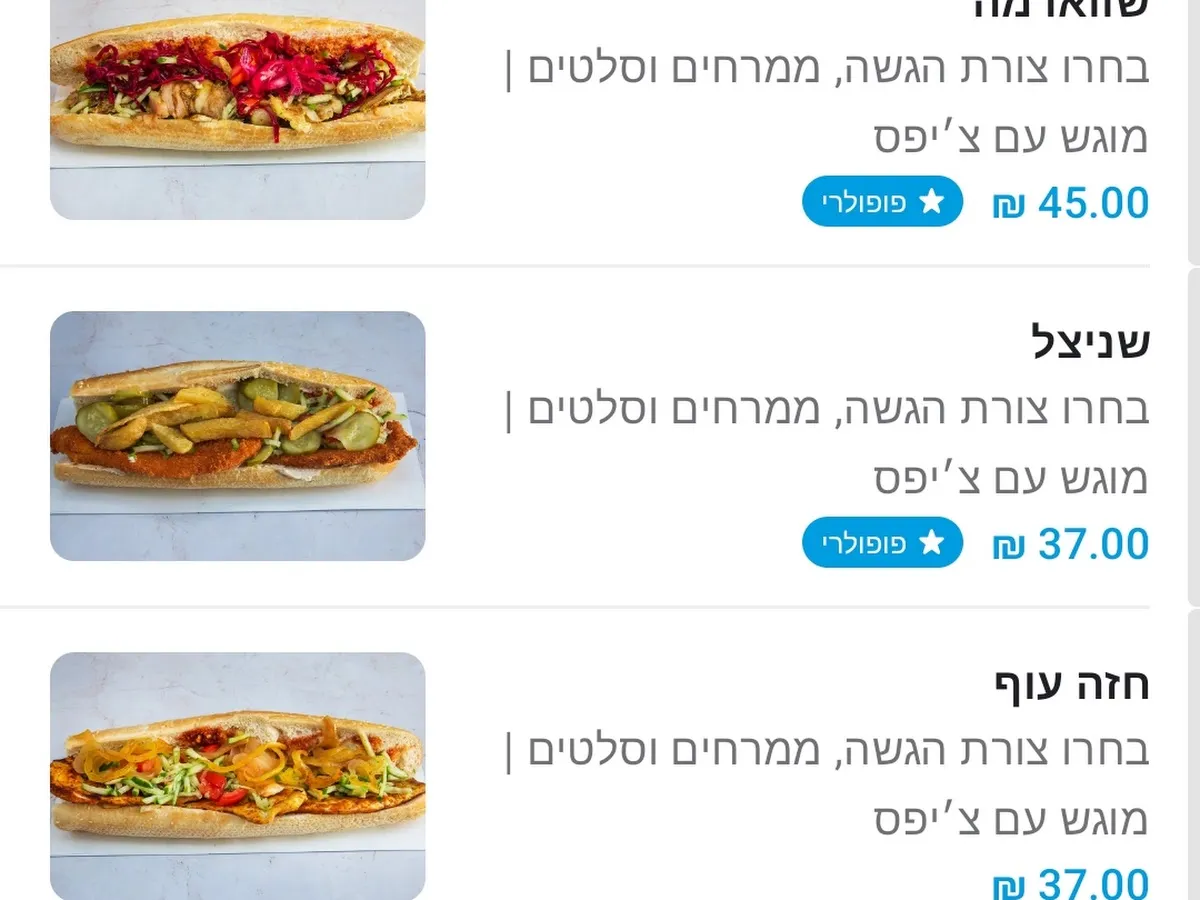Image resolution: width=1200 pixels, height=900 pixels.
Task: Open the שניצל sandwich item
Action: tap(1090, 343)
